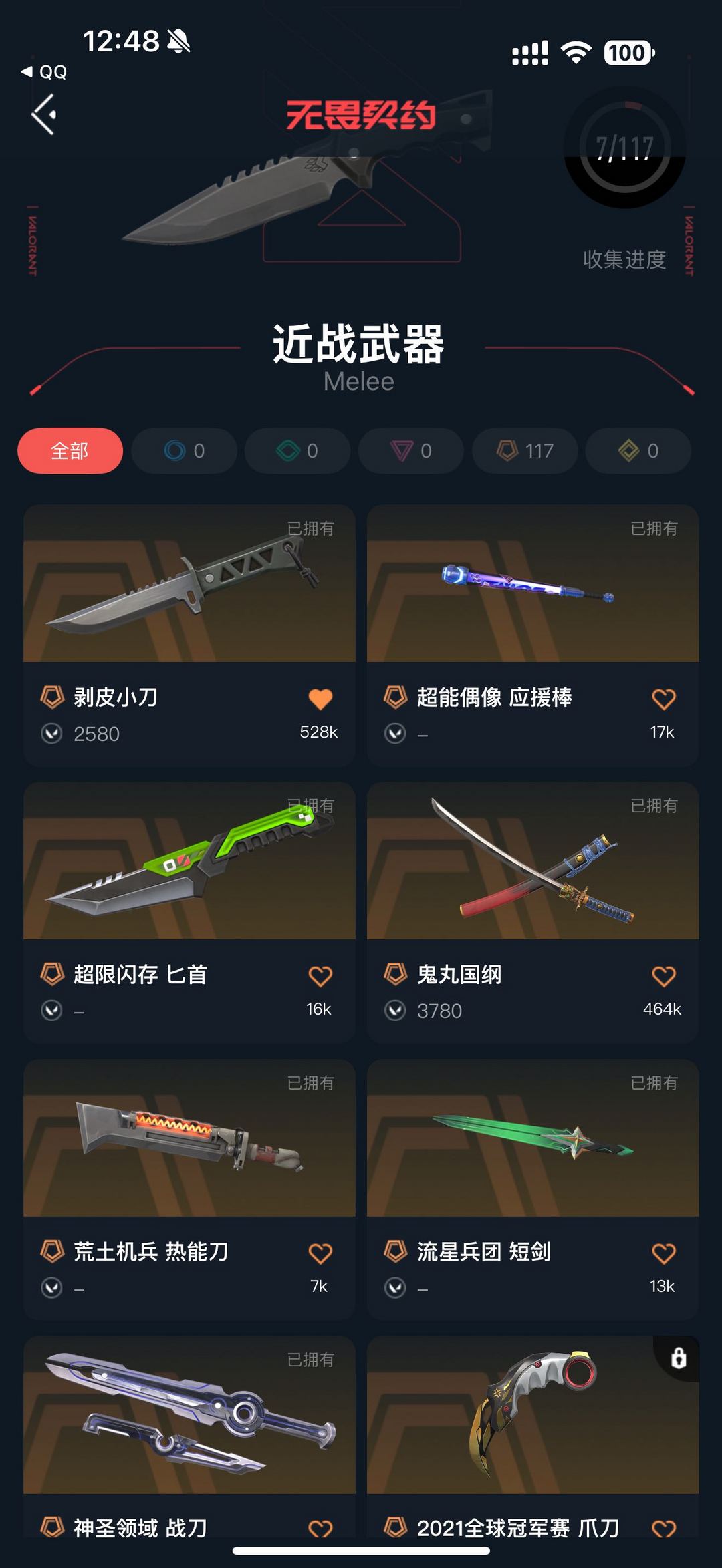The image size is (722, 1568).
Task: Switch to the blue circle tier filter
Action: point(184,451)
